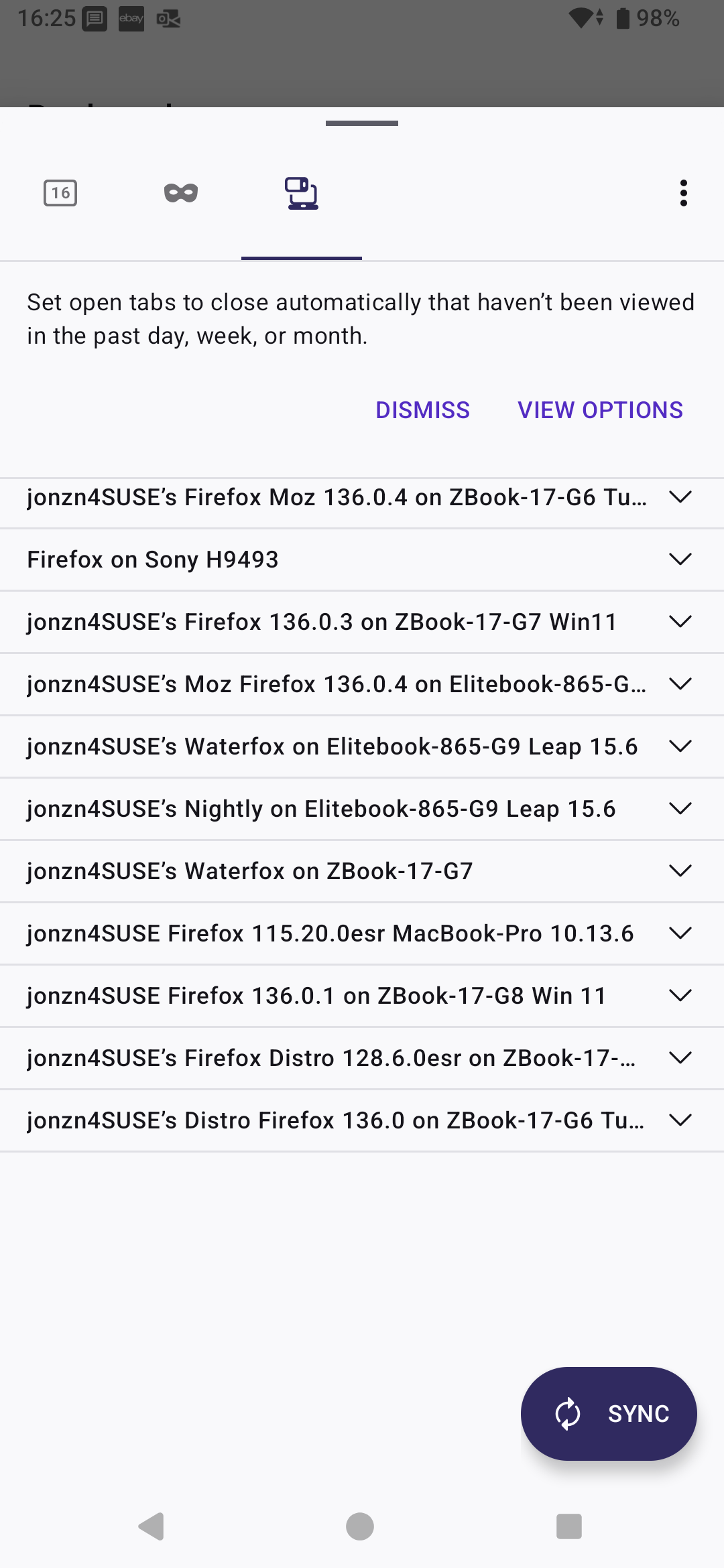Open the three-dot overflow menu

[x=684, y=193]
